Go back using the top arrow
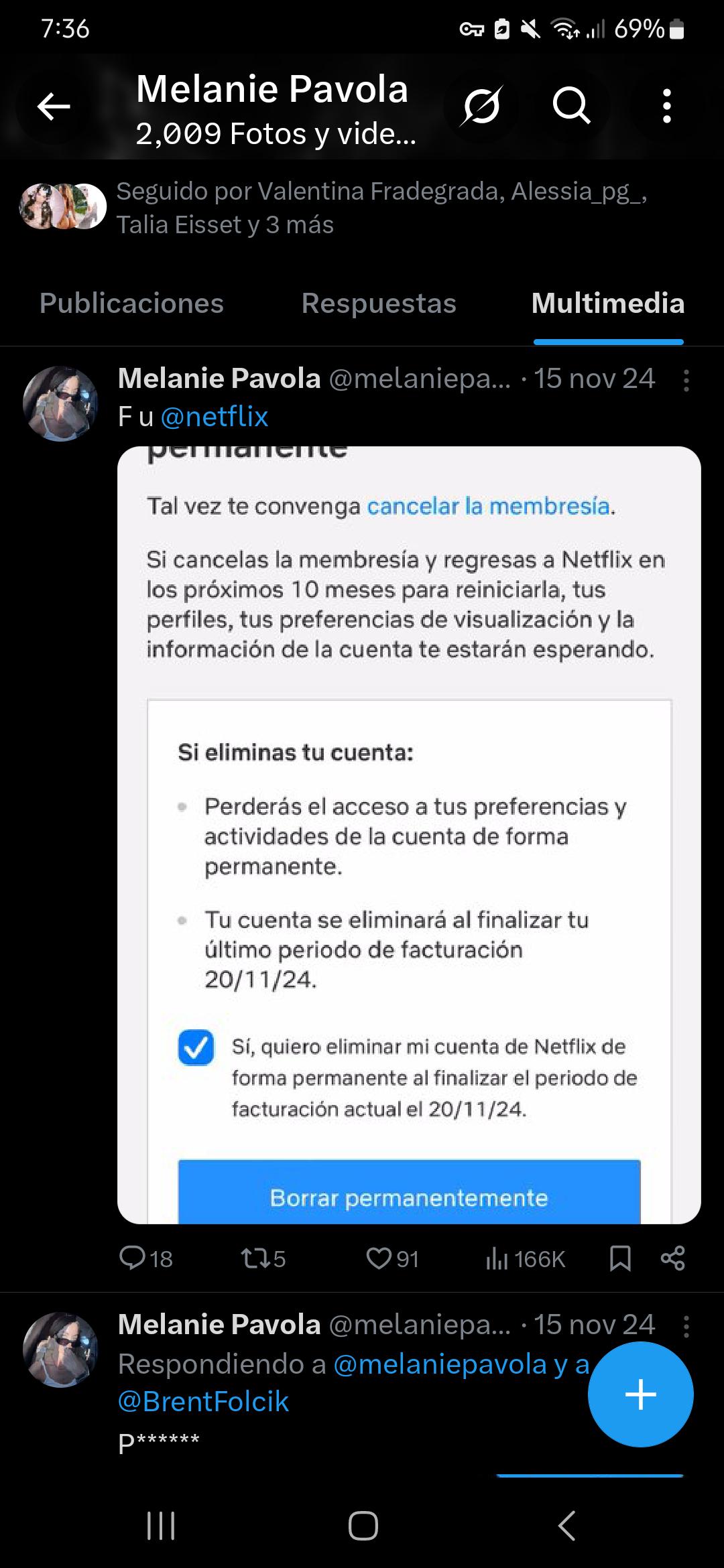The height and width of the screenshot is (1568, 724). pos(54,106)
